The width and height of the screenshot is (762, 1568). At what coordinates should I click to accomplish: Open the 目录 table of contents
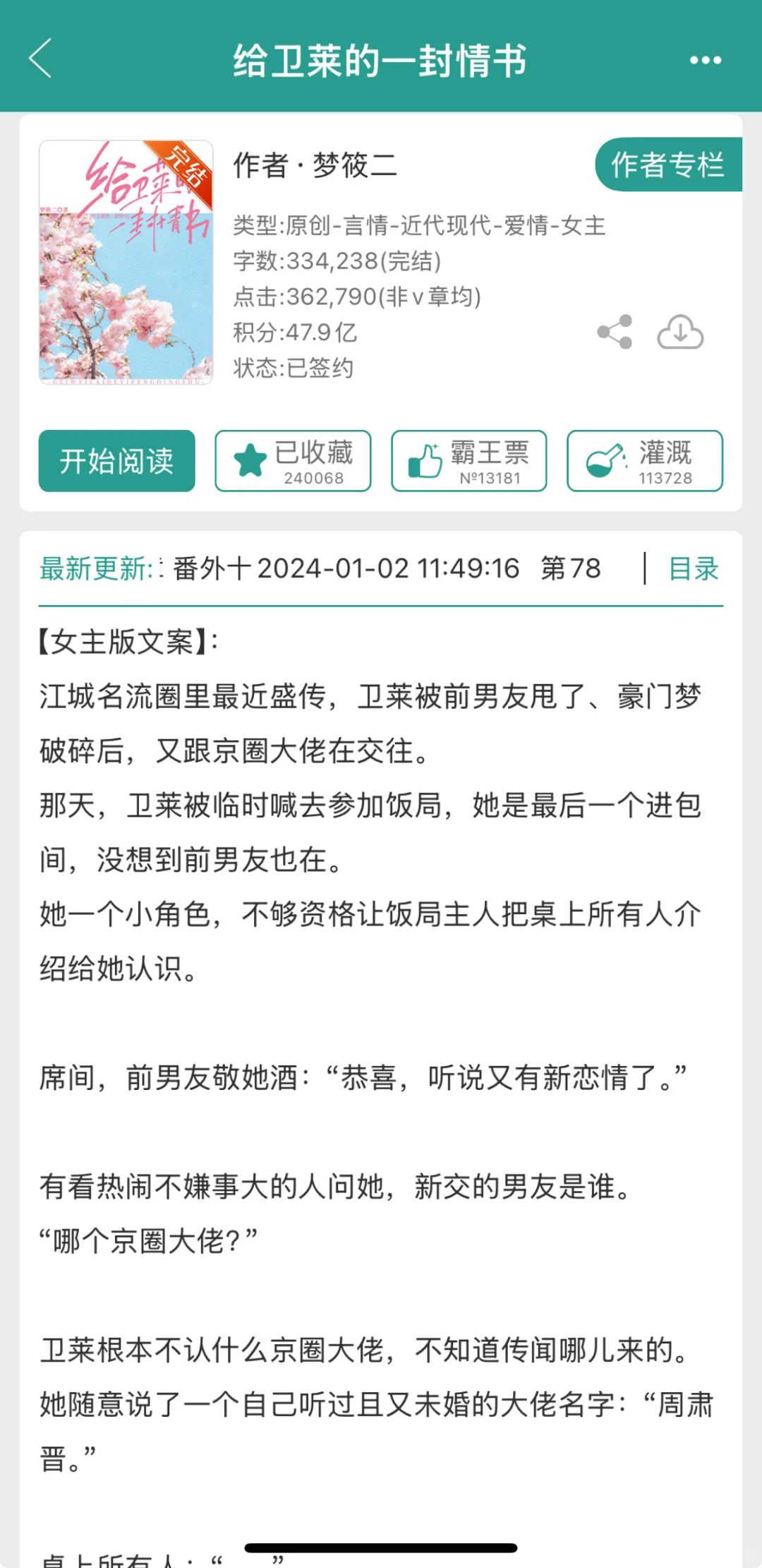(x=694, y=568)
